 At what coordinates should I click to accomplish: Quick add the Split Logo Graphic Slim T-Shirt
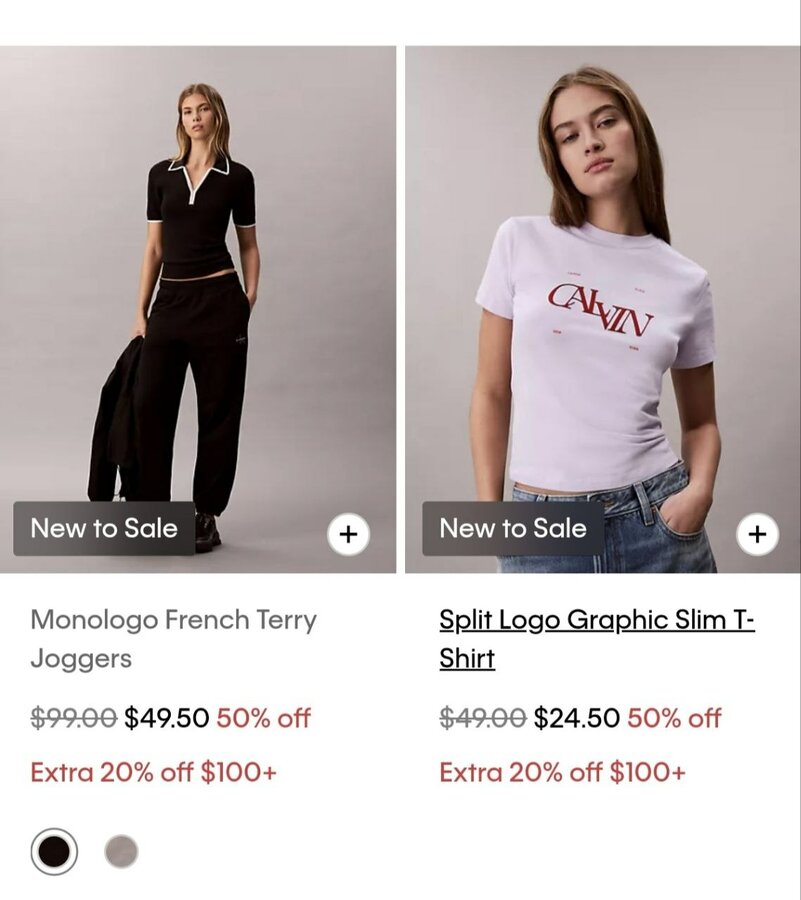(757, 535)
